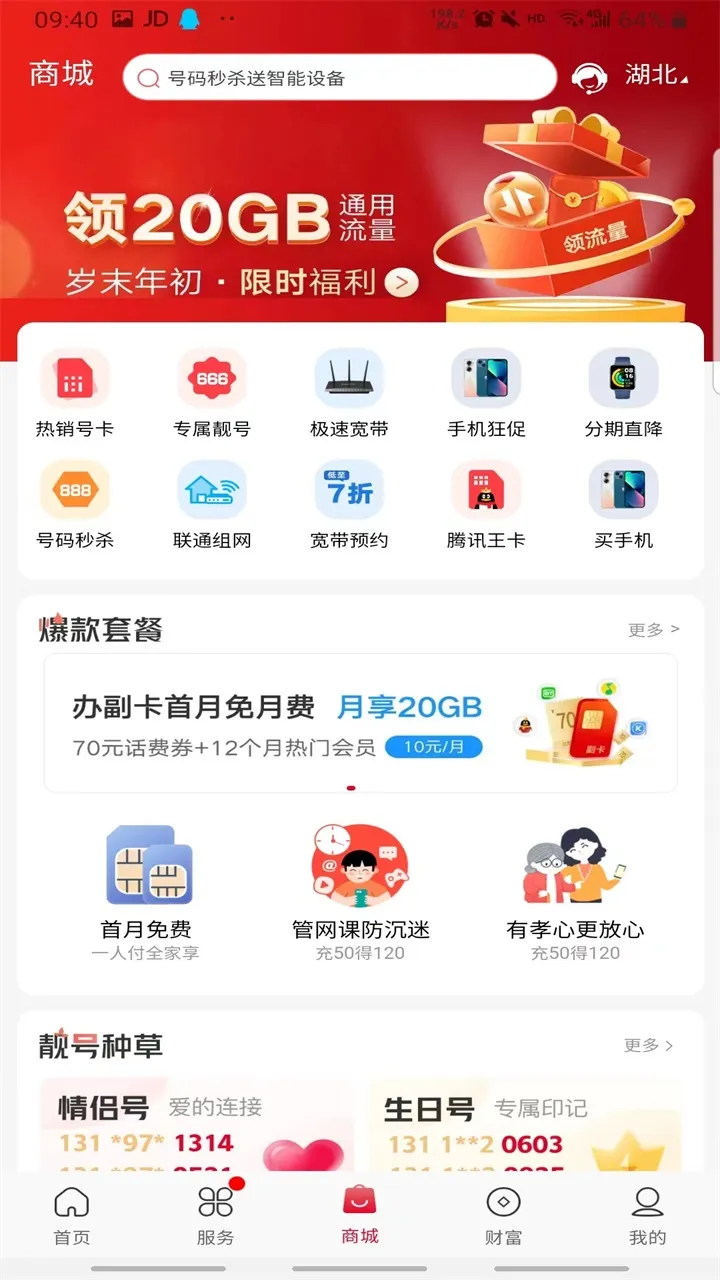The height and width of the screenshot is (1280, 720).
Task: Open the 情侣号 爱的连接 card
Action: click(196, 1125)
